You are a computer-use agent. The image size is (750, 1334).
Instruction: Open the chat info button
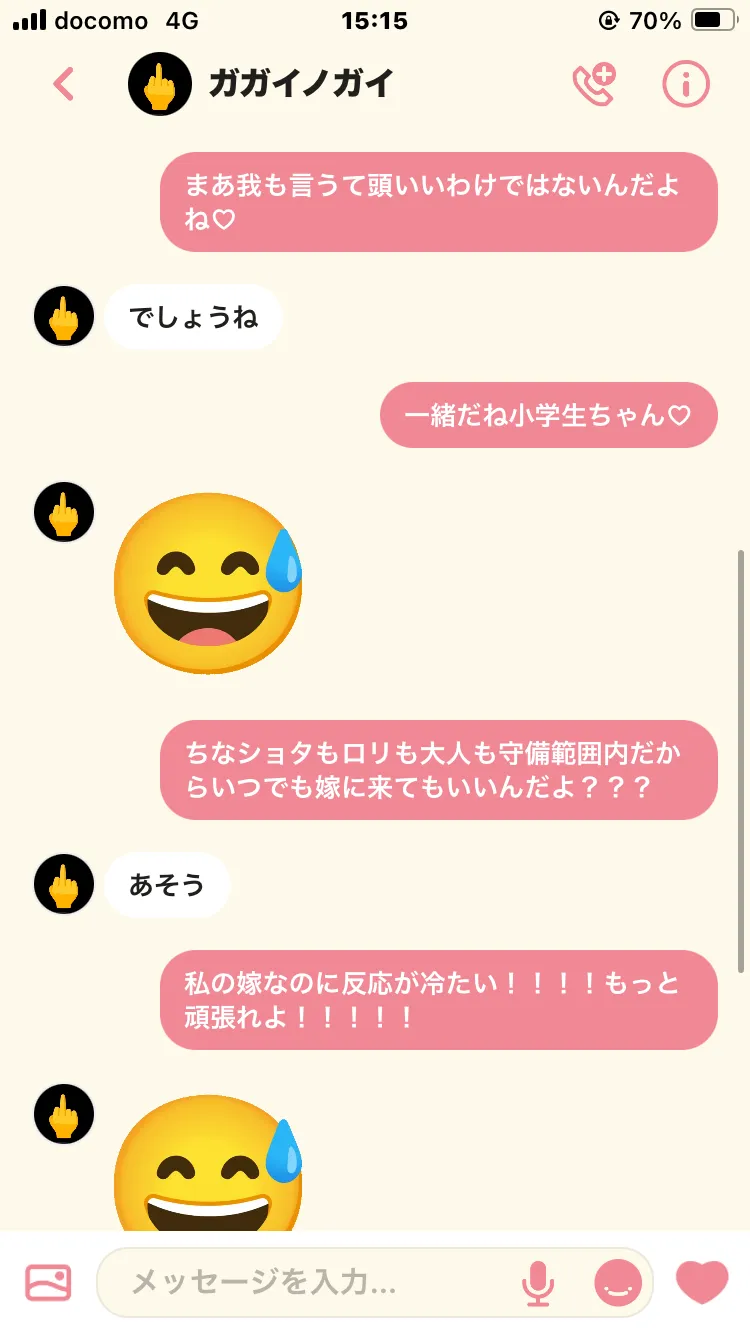[686, 84]
